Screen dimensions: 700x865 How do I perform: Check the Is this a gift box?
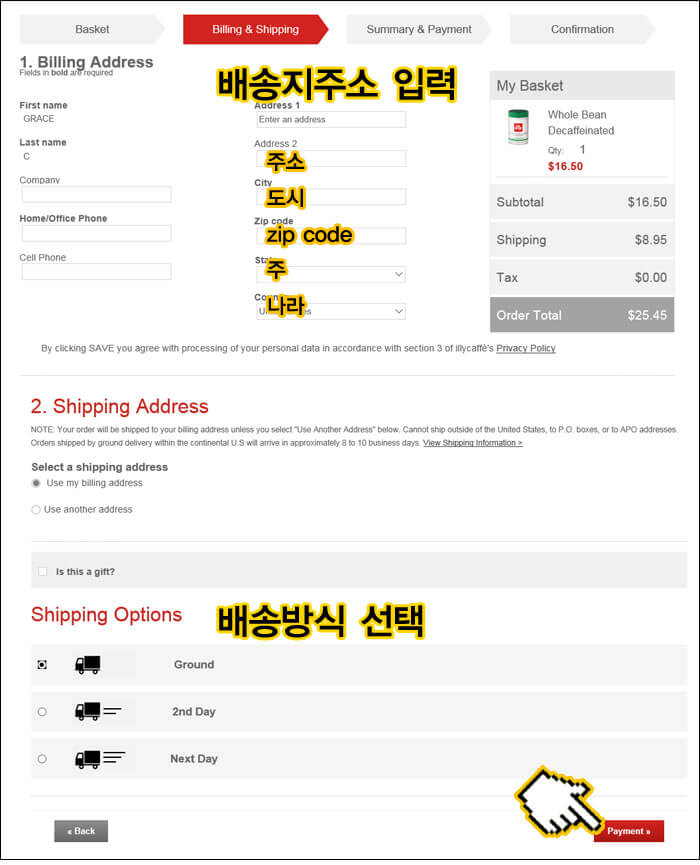pyautogui.click(x=42, y=571)
